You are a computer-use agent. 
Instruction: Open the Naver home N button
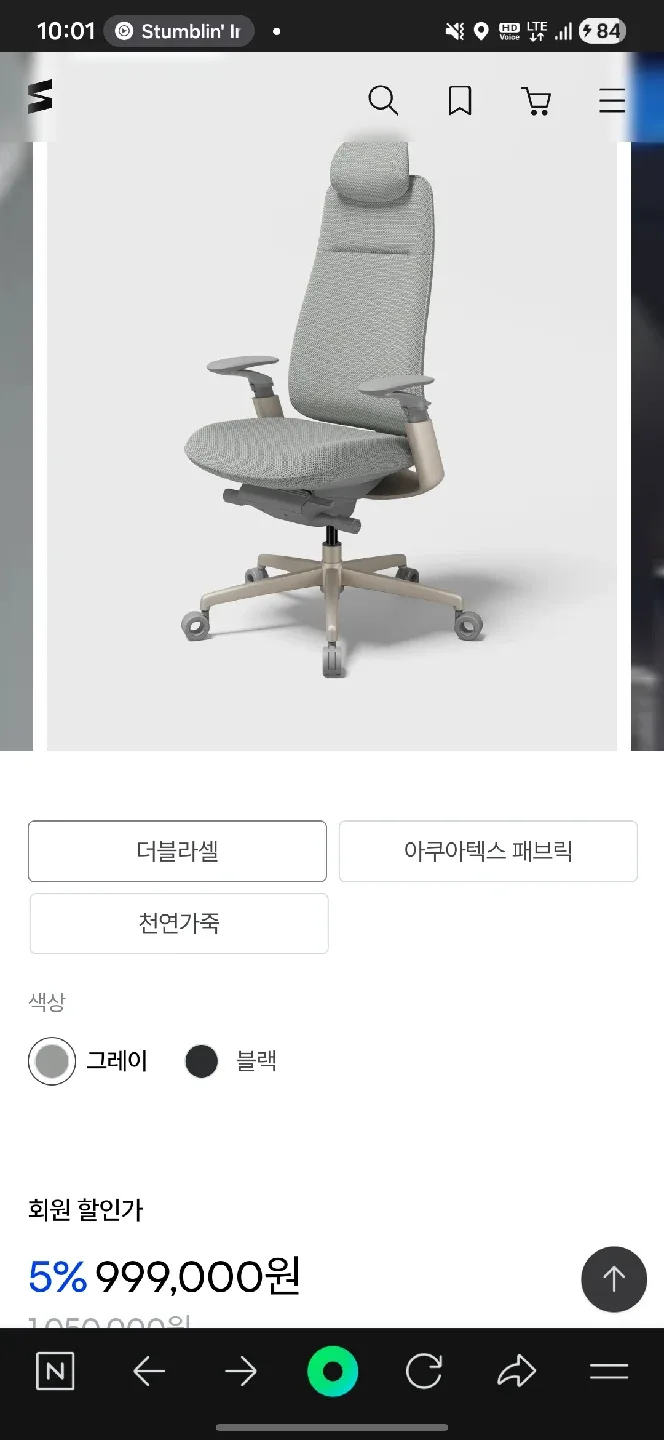55,1372
